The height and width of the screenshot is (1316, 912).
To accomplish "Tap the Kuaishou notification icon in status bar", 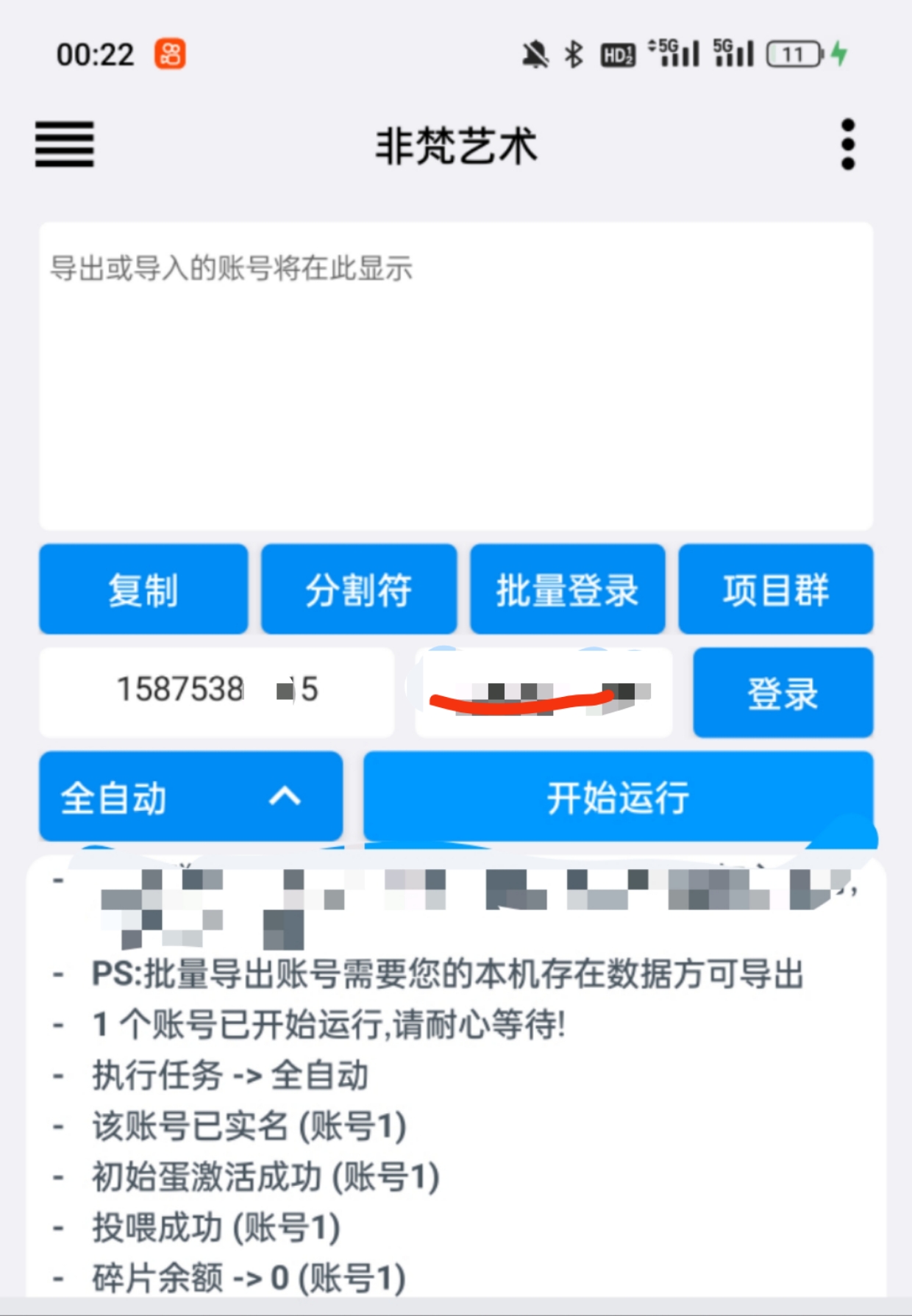I will coord(171,54).
